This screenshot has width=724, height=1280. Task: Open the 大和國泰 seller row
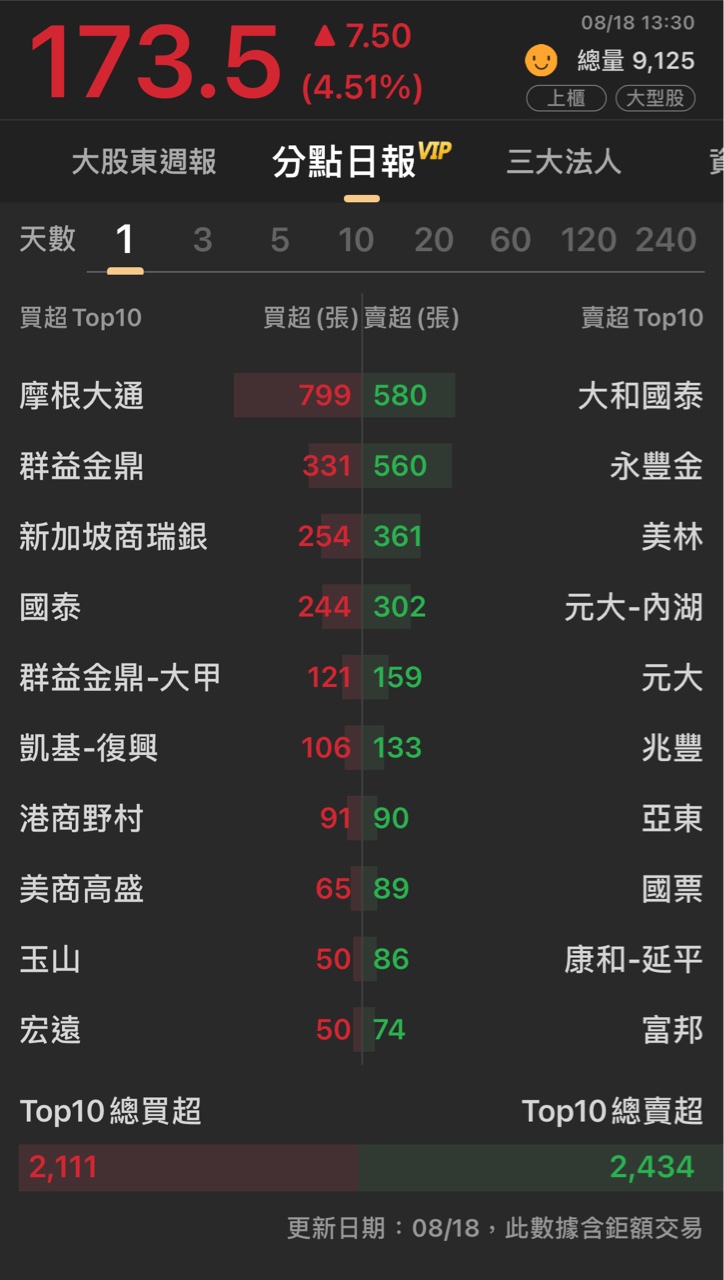(x=640, y=396)
